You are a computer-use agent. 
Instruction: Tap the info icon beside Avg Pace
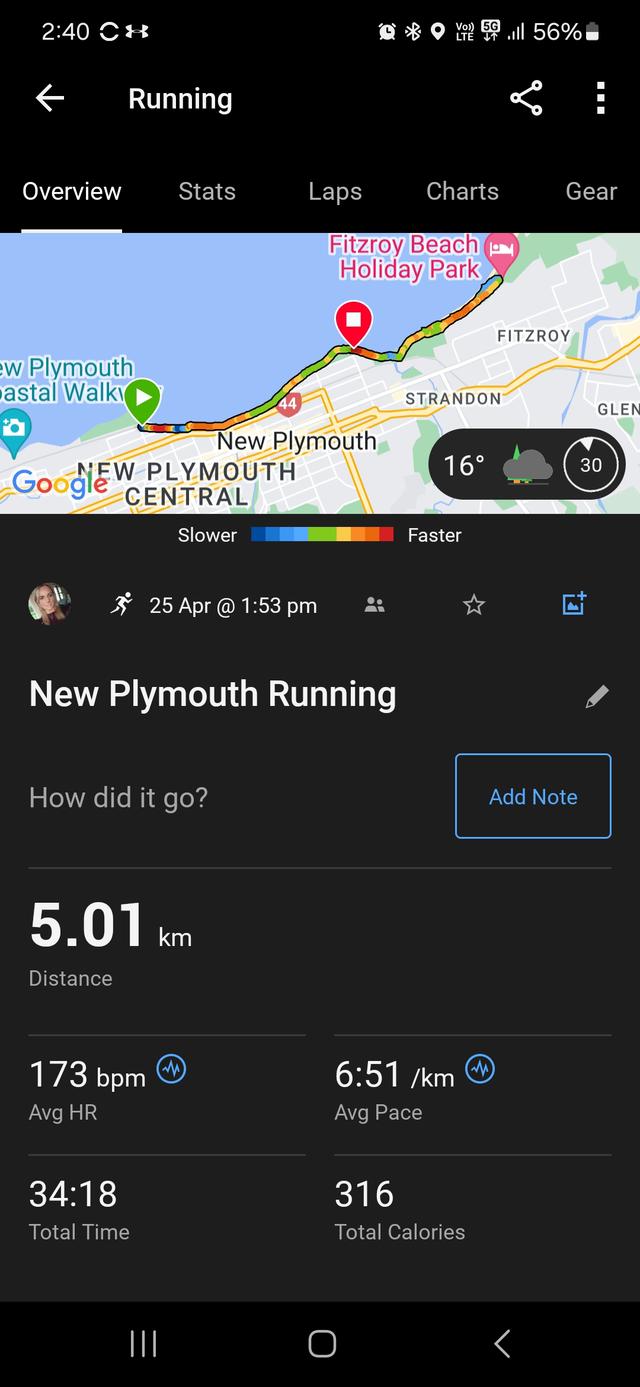[x=480, y=1070]
